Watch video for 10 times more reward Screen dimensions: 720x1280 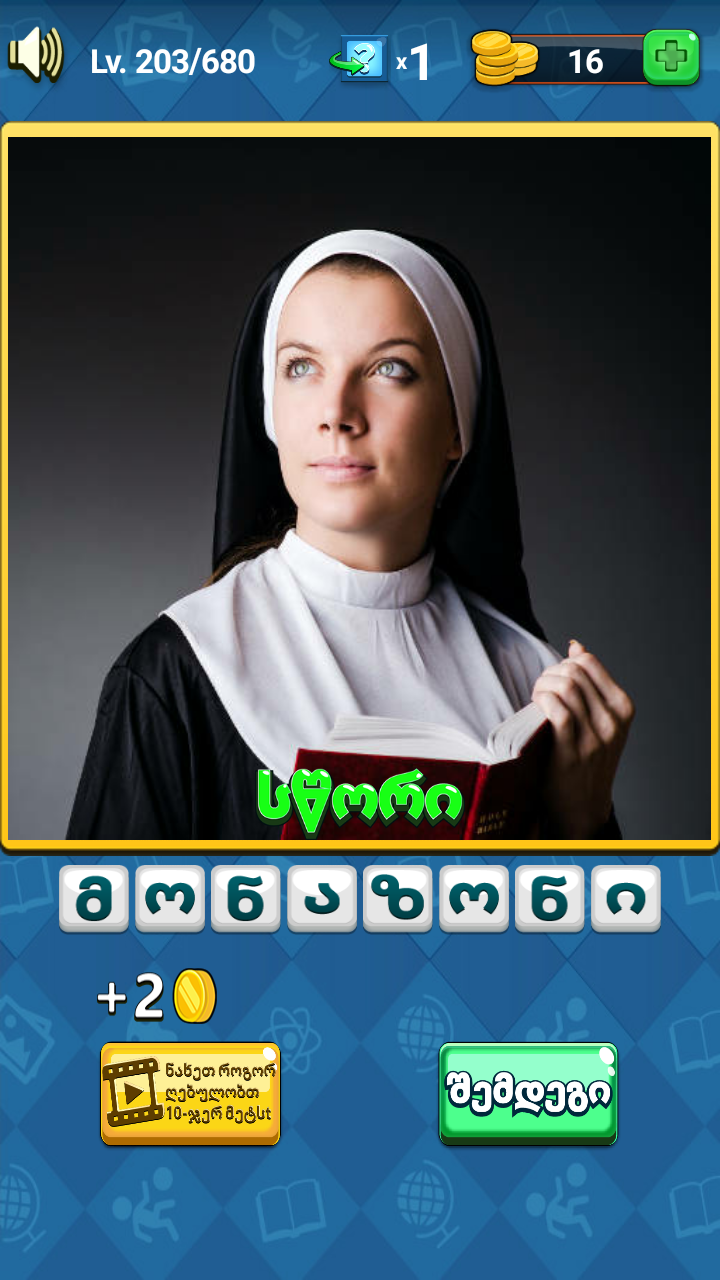click(x=190, y=1093)
